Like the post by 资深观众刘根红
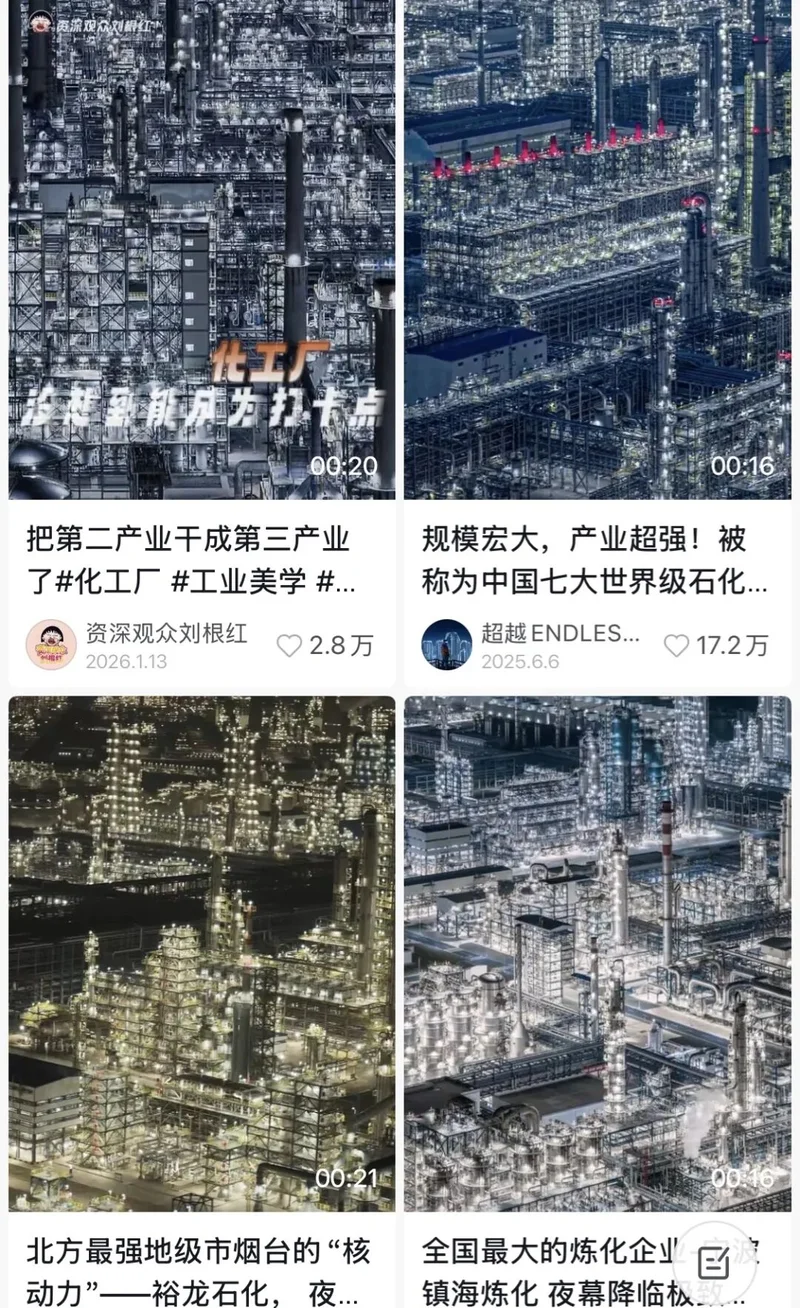The width and height of the screenshot is (800, 1308). [290, 646]
